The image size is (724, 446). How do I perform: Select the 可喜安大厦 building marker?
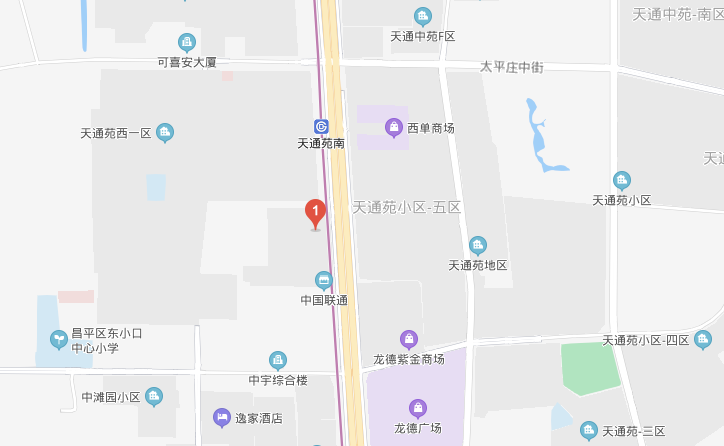tap(186, 42)
